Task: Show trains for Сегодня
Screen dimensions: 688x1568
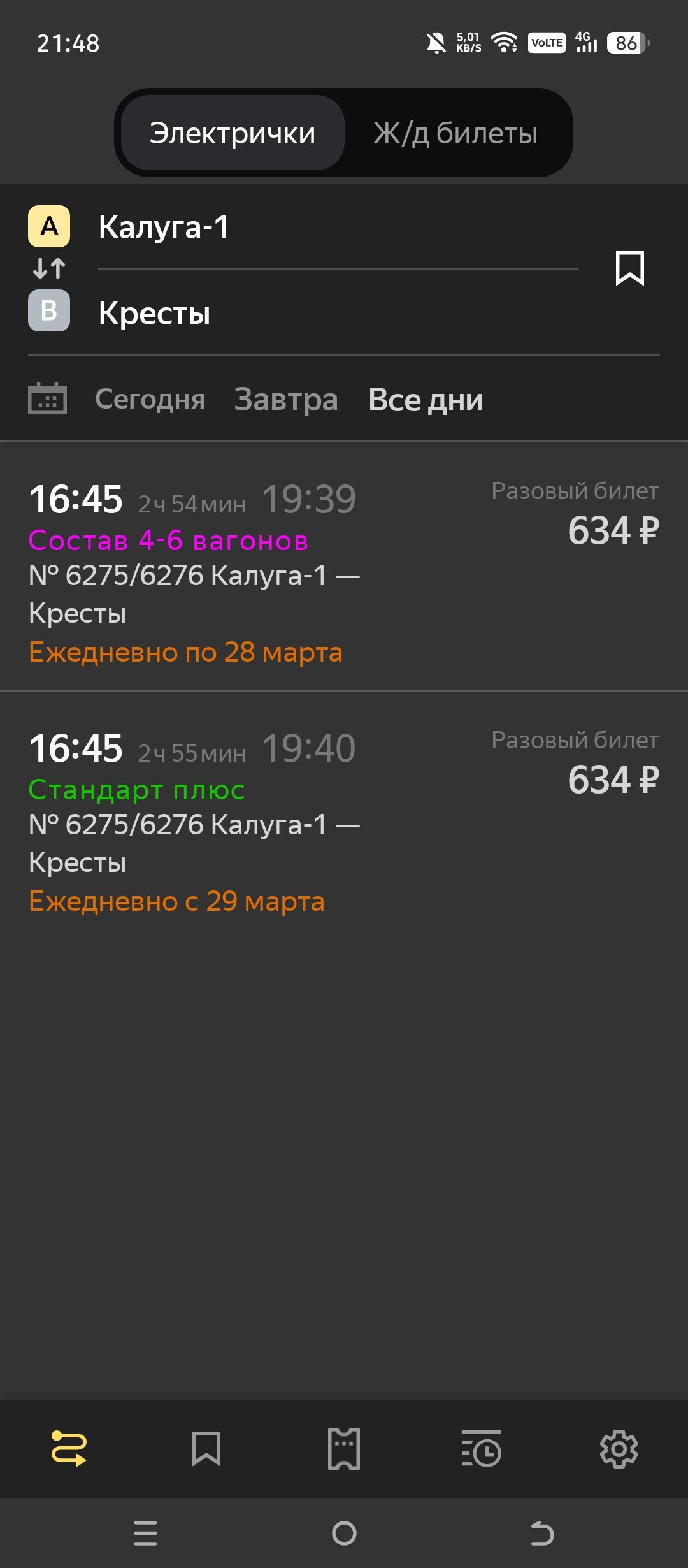Action: (150, 400)
